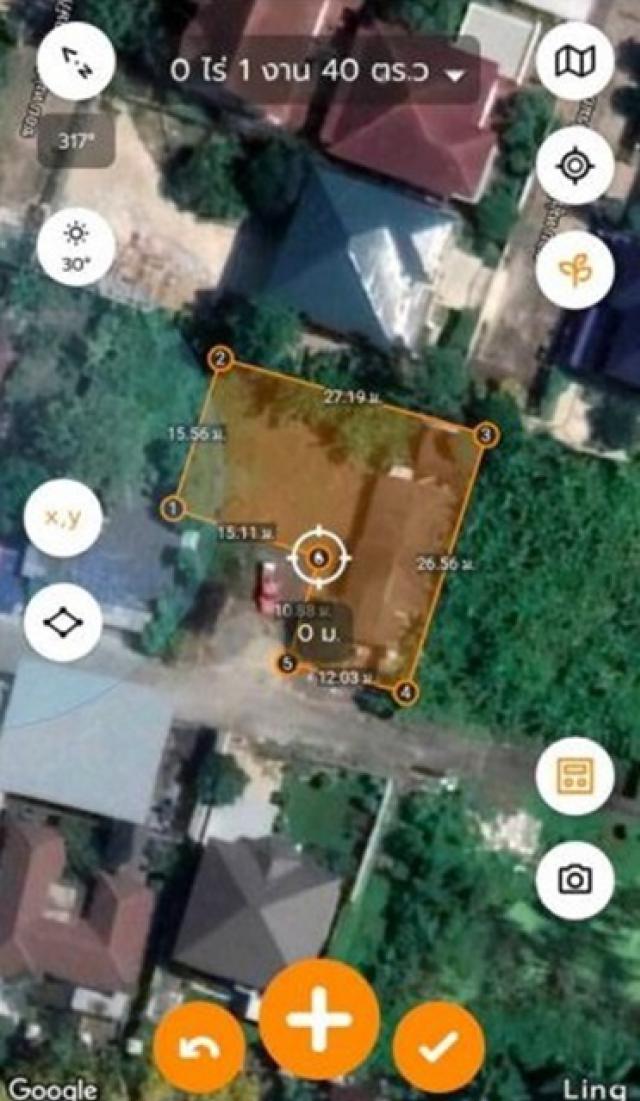The image size is (640, 1101).
Task: Tap the orange plant icon button
Action: [x=575, y=269]
